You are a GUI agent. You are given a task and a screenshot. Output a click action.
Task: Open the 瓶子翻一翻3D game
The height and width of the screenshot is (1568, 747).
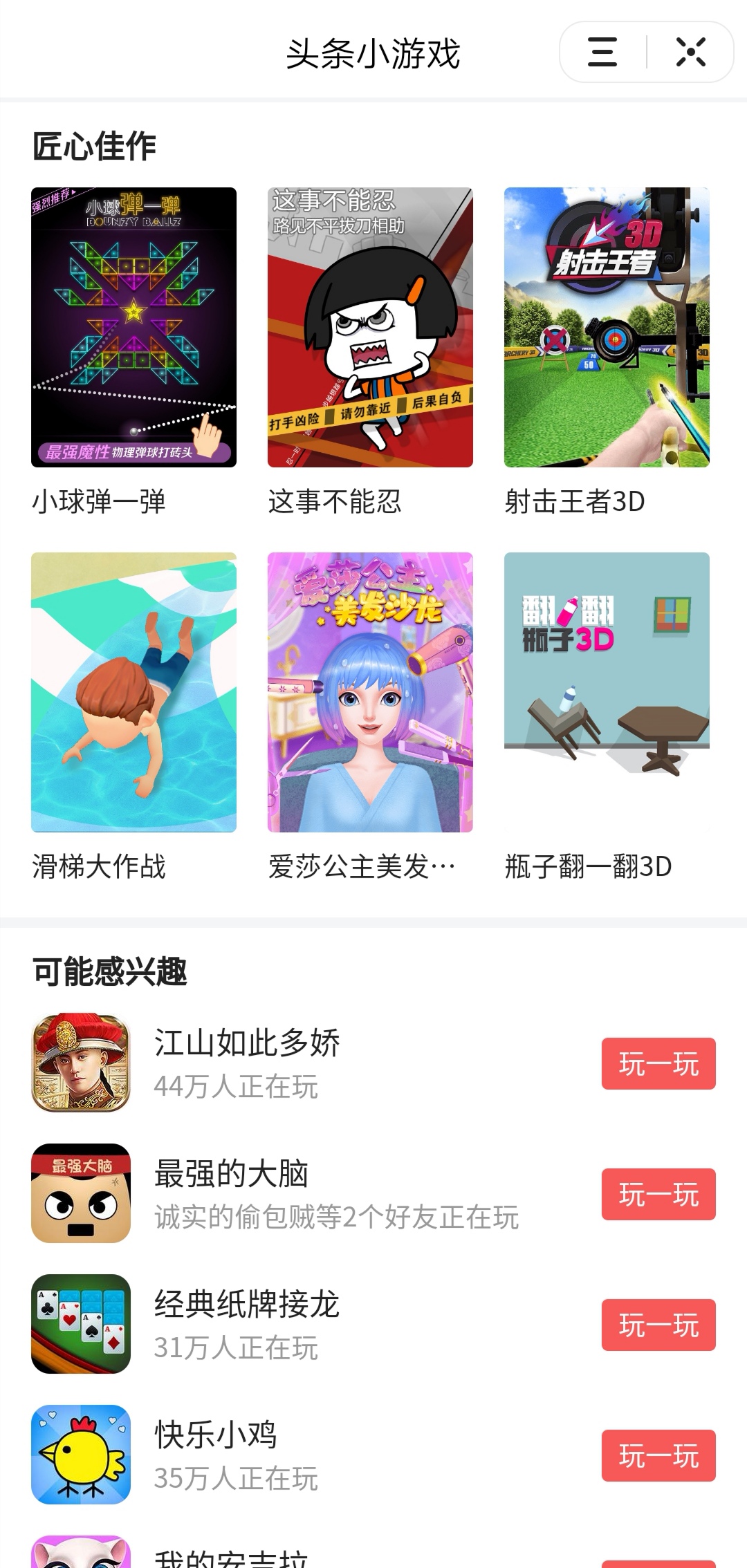pos(607,692)
